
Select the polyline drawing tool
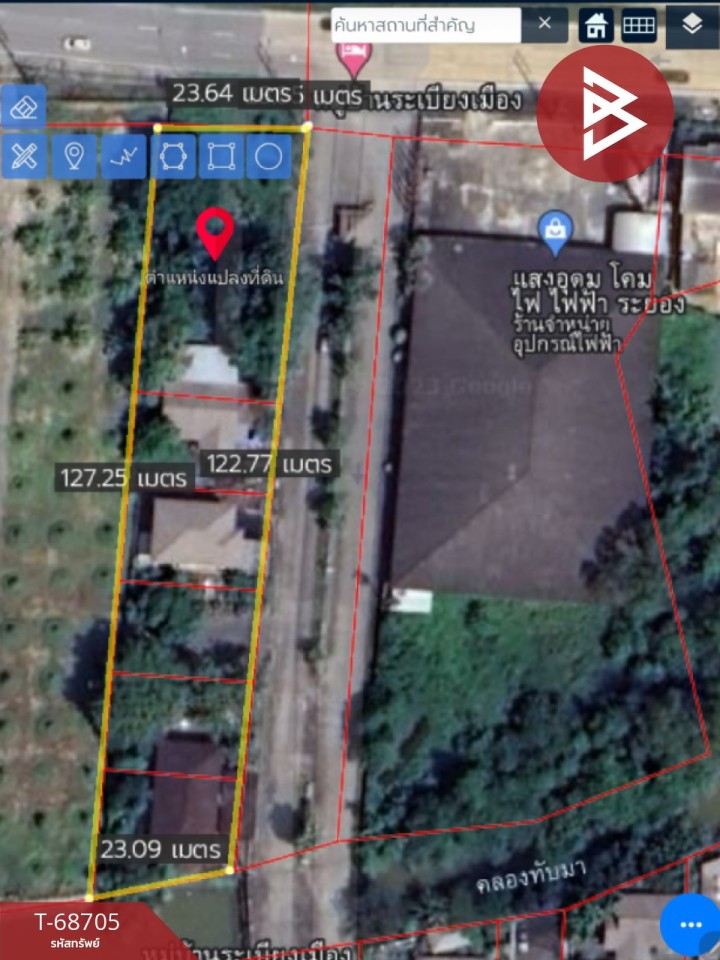[x=124, y=156]
